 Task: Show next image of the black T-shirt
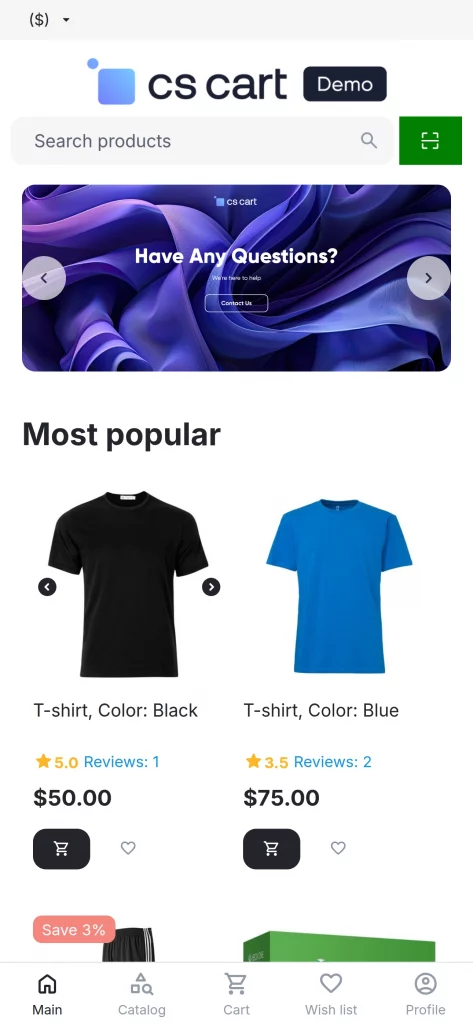211,587
